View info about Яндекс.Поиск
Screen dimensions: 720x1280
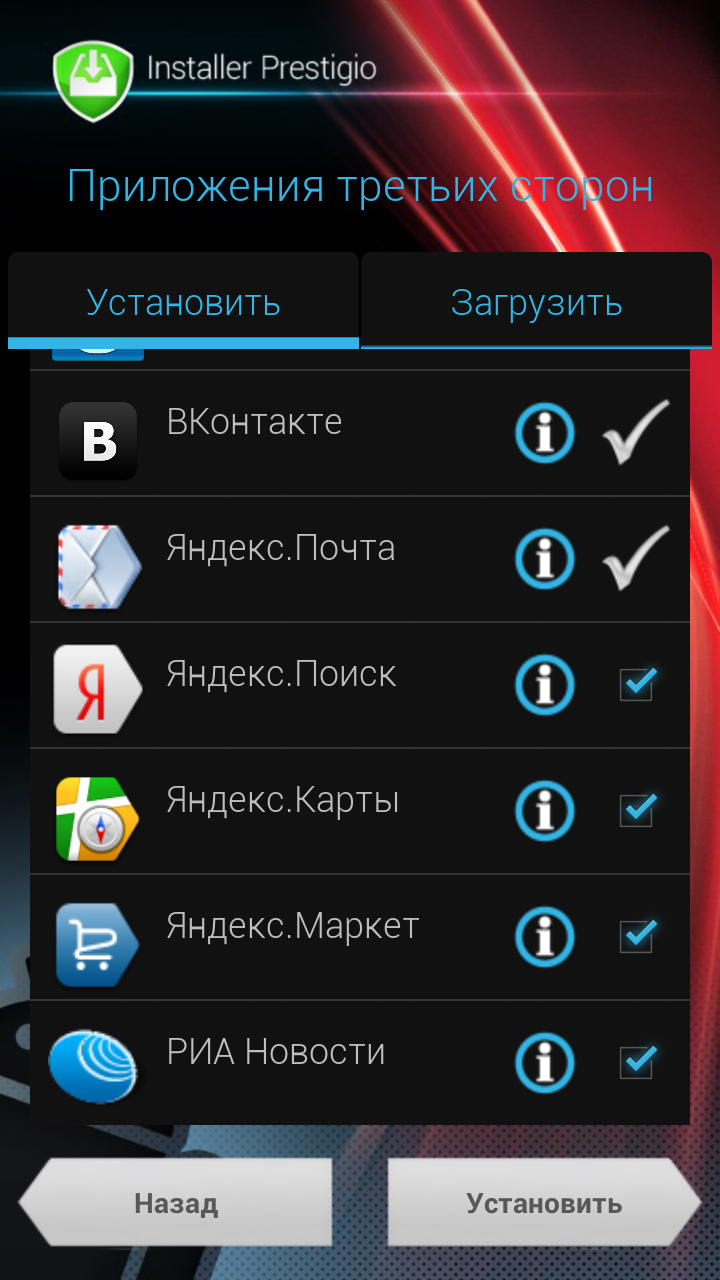pyautogui.click(x=545, y=686)
